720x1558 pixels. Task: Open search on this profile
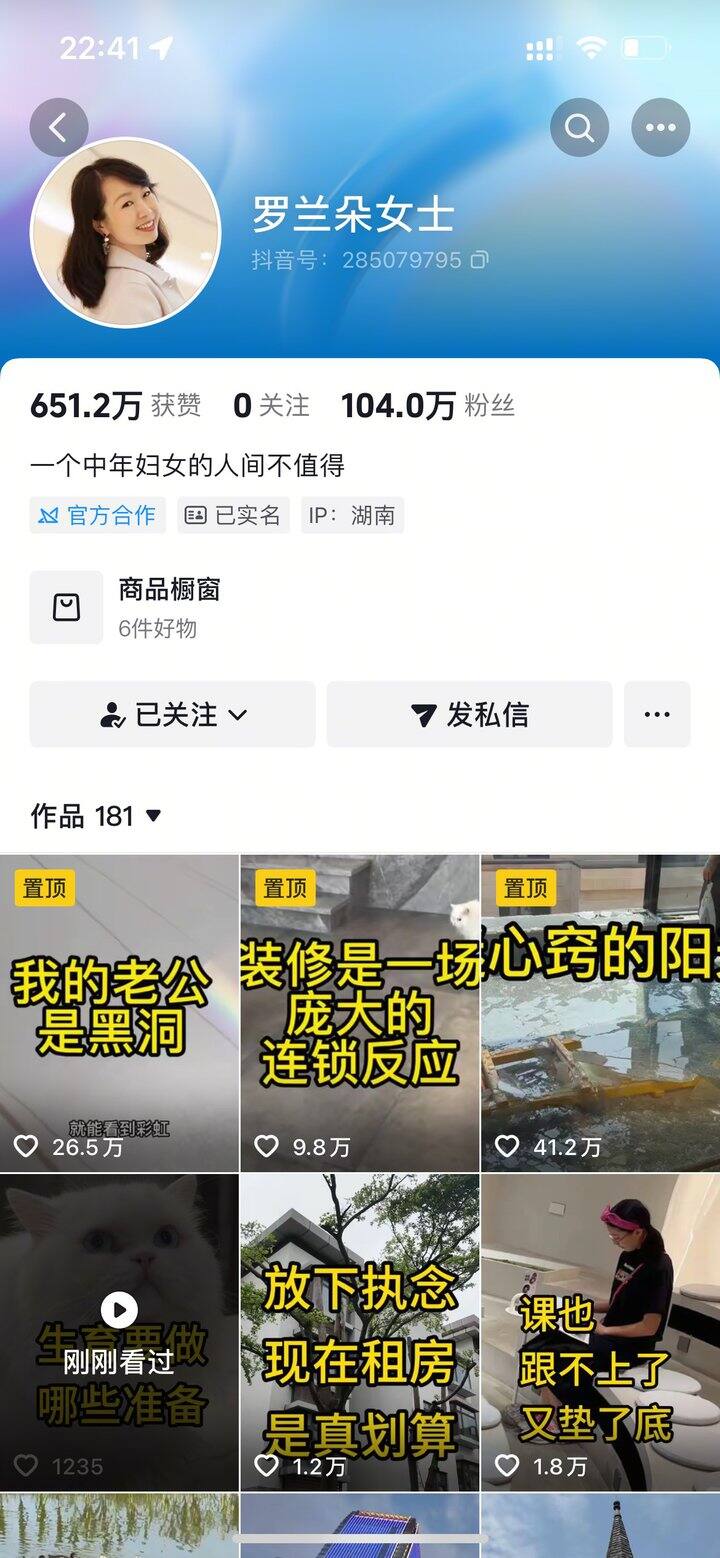(580, 127)
